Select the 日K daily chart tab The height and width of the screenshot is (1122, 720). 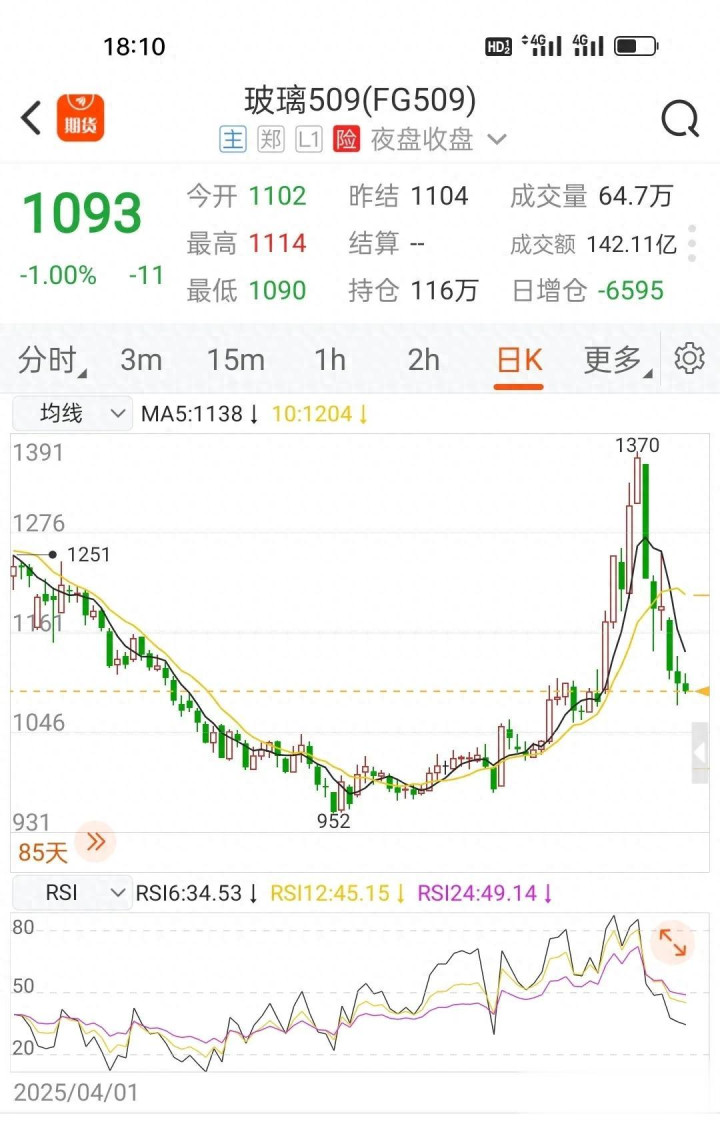coord(519,359)
